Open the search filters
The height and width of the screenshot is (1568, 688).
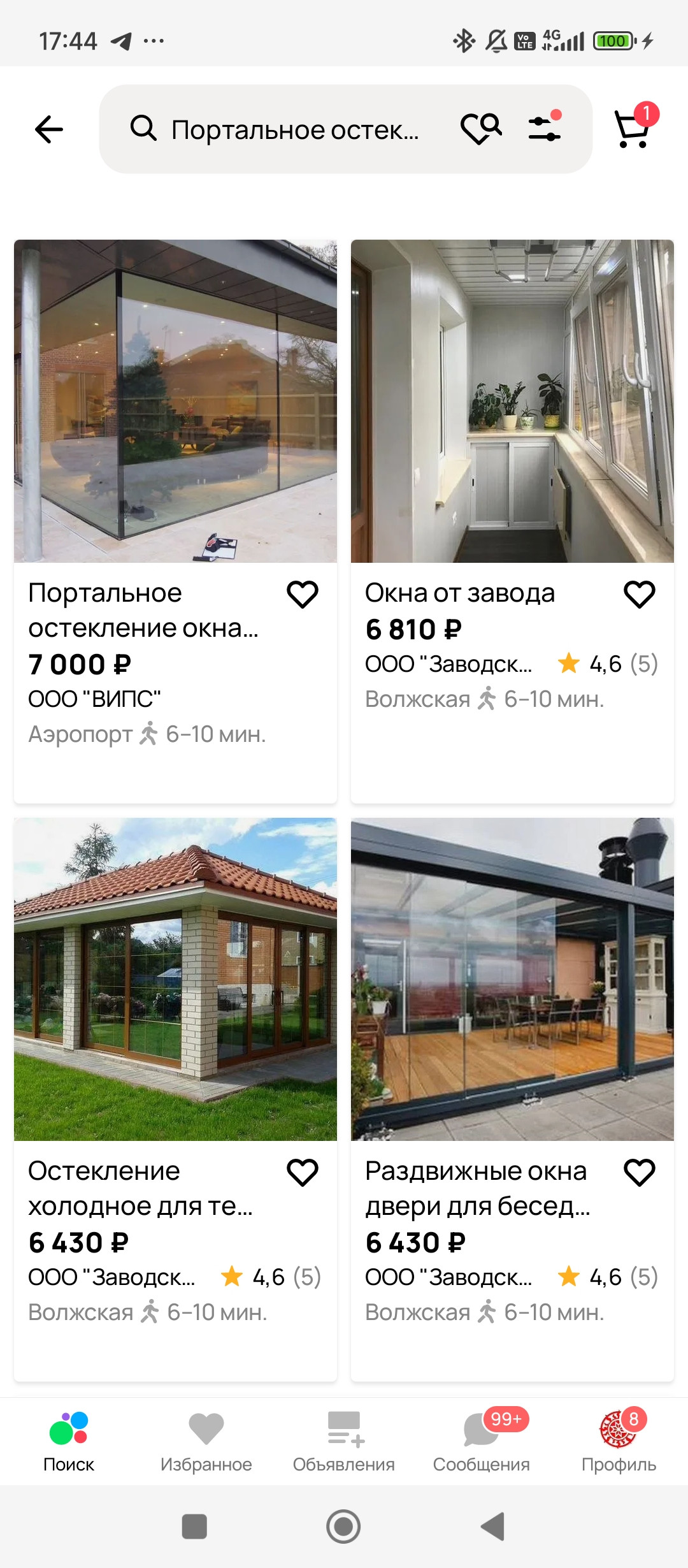545,127
